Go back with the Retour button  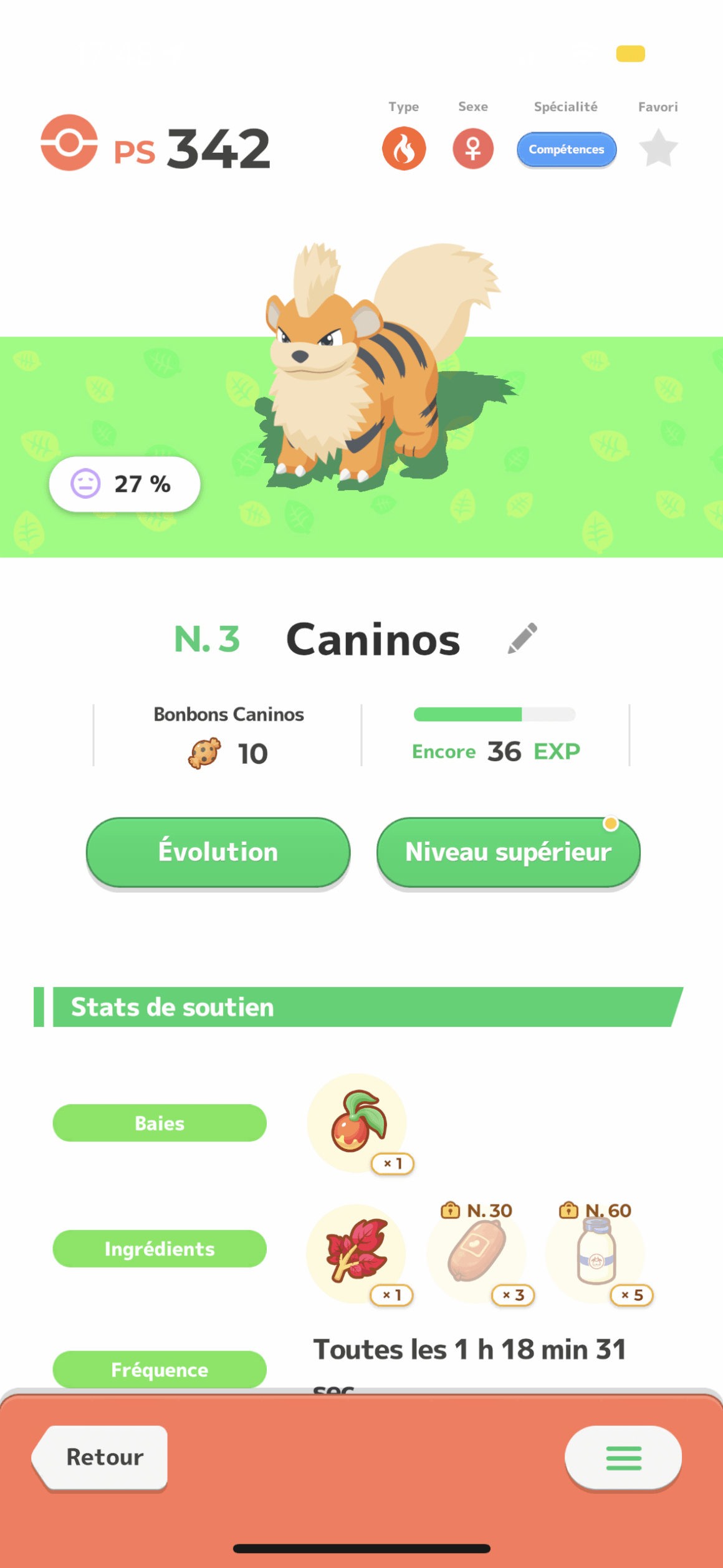coord(101,1458)
